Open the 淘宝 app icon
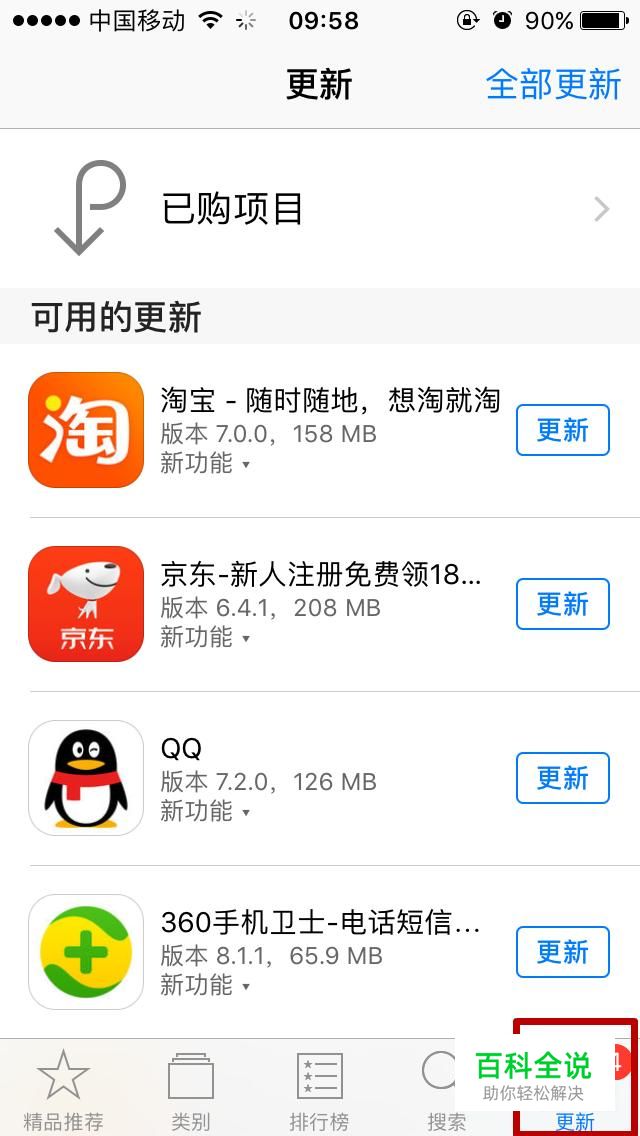 [x=86, y=430]
